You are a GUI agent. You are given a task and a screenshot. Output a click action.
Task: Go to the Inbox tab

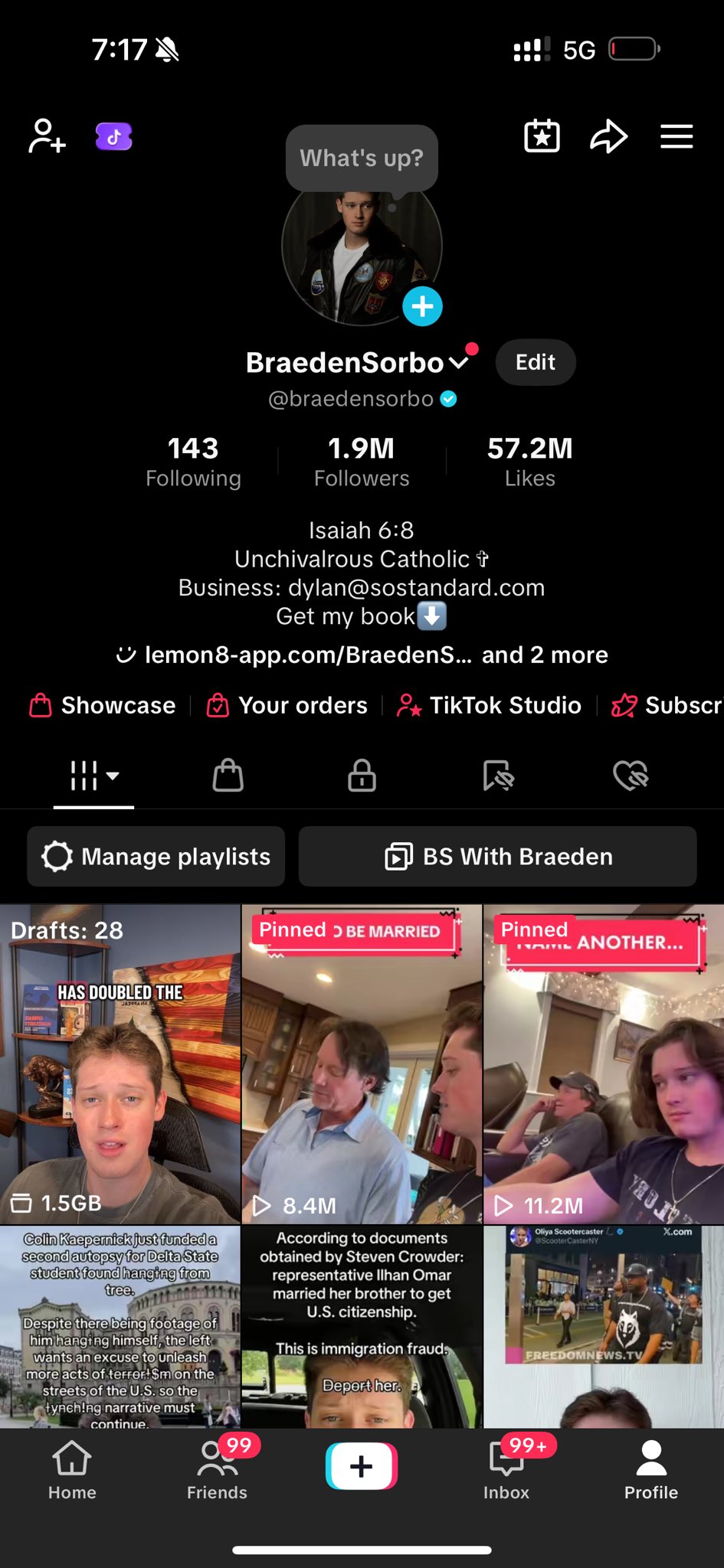click(506, 1470)
